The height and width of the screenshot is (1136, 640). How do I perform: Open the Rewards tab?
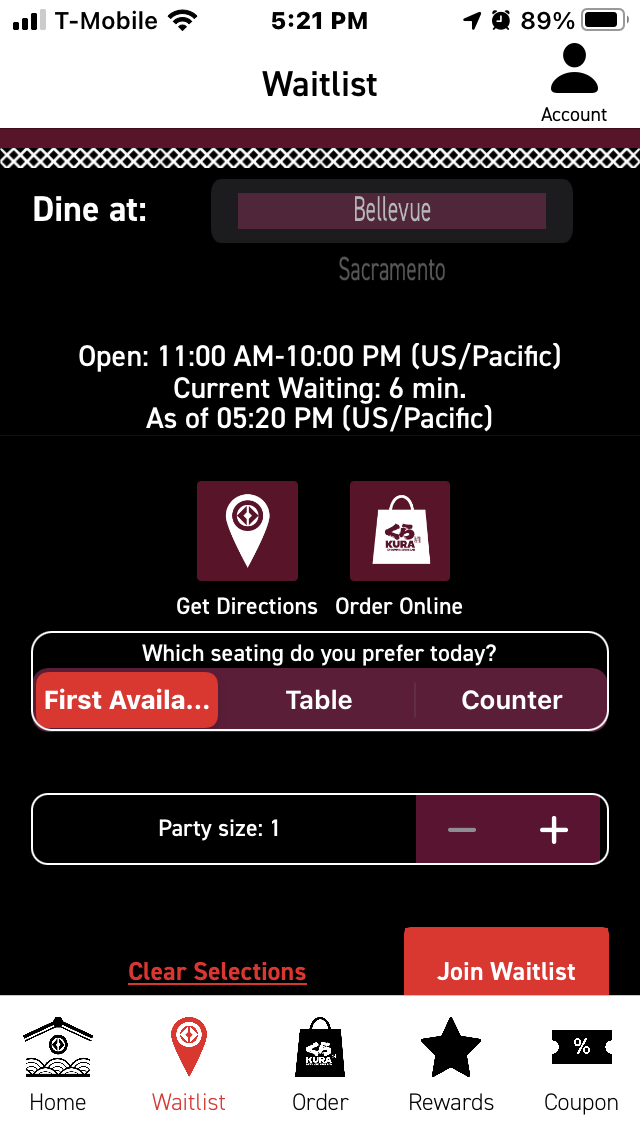(x=451, y=1066)
